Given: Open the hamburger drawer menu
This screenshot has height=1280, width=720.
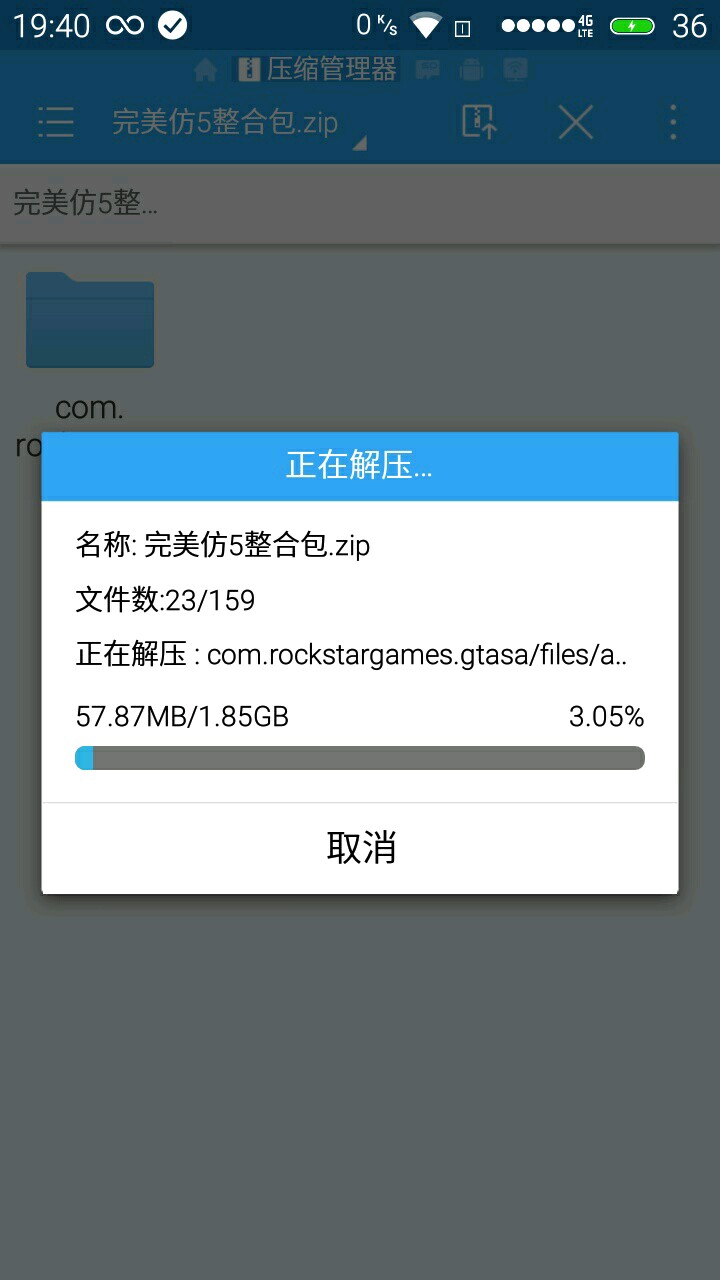Looking at the screenshot, I should (56, 123).
